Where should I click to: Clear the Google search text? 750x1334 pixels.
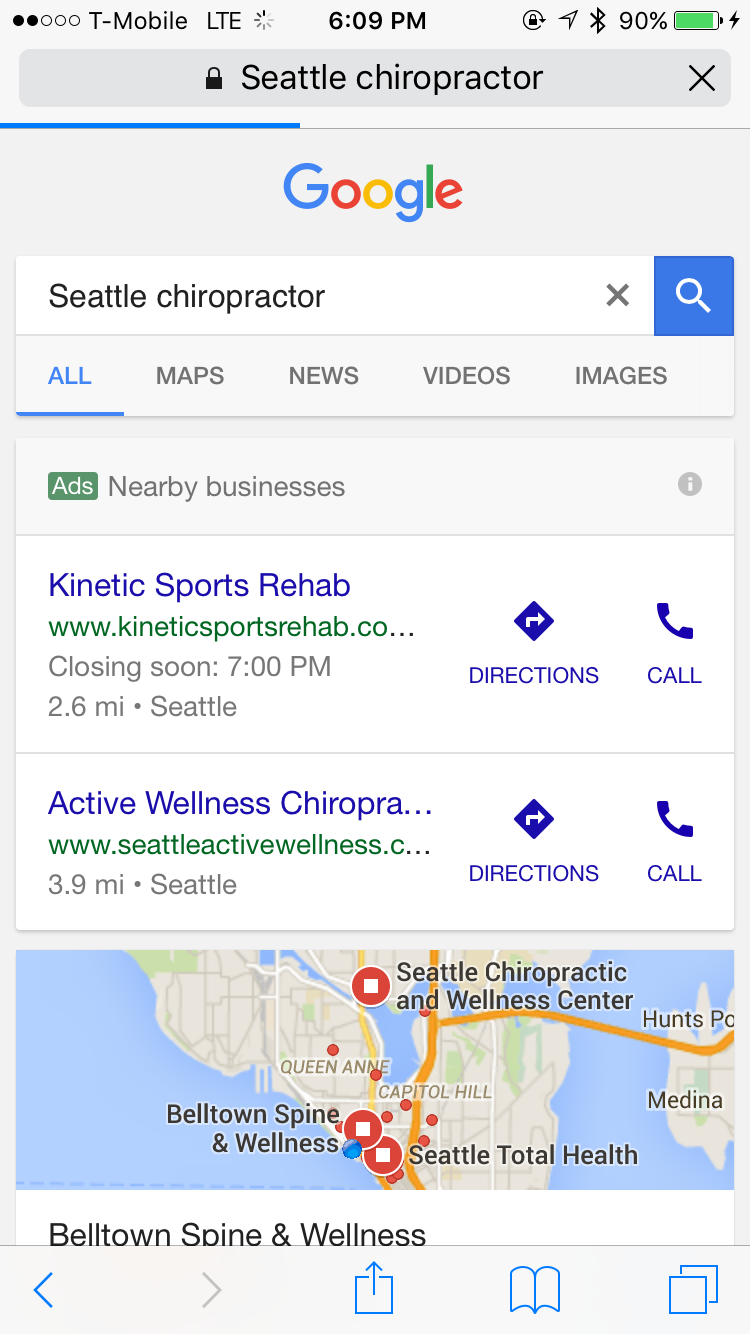(618, 295)
